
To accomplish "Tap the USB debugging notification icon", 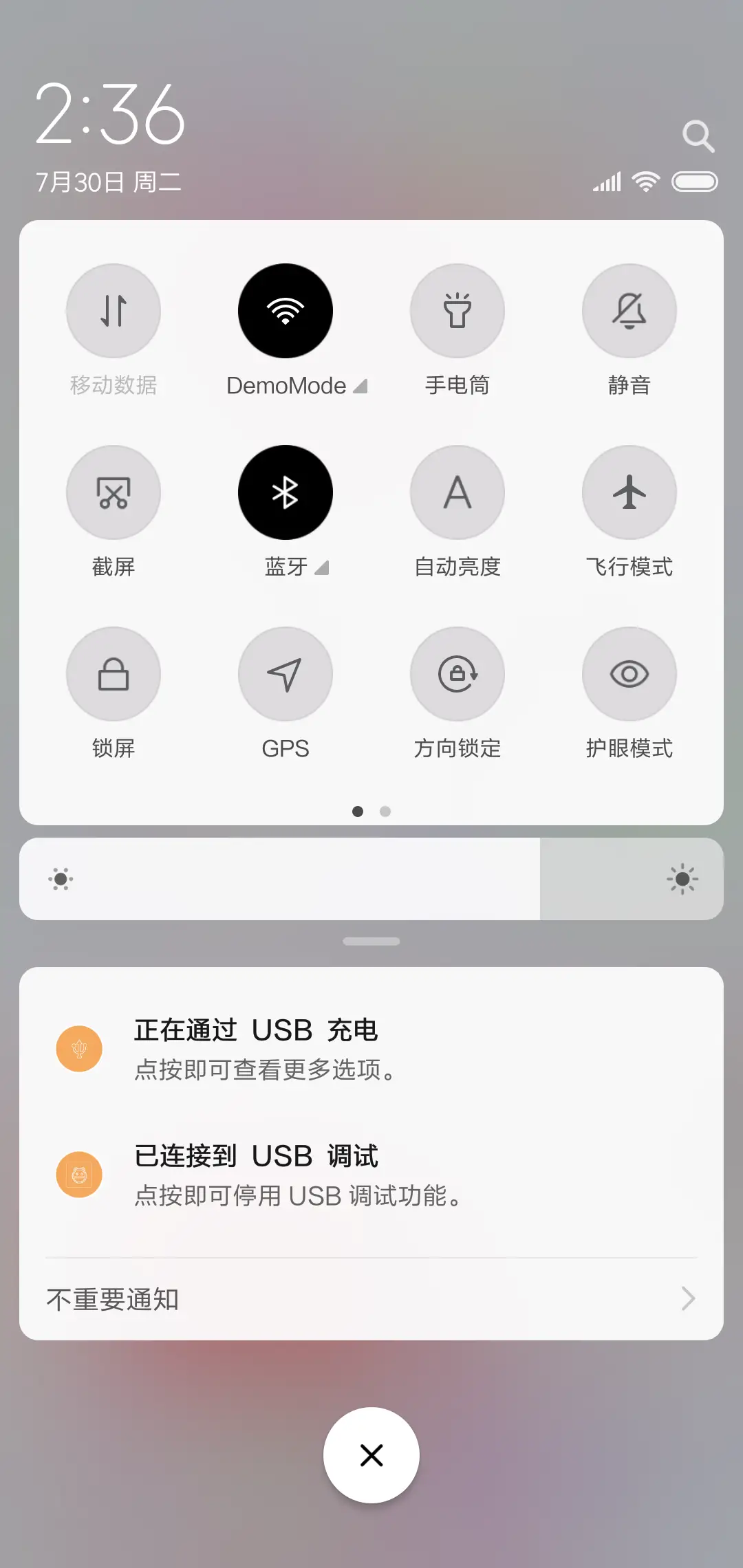I will [79, 1174].
